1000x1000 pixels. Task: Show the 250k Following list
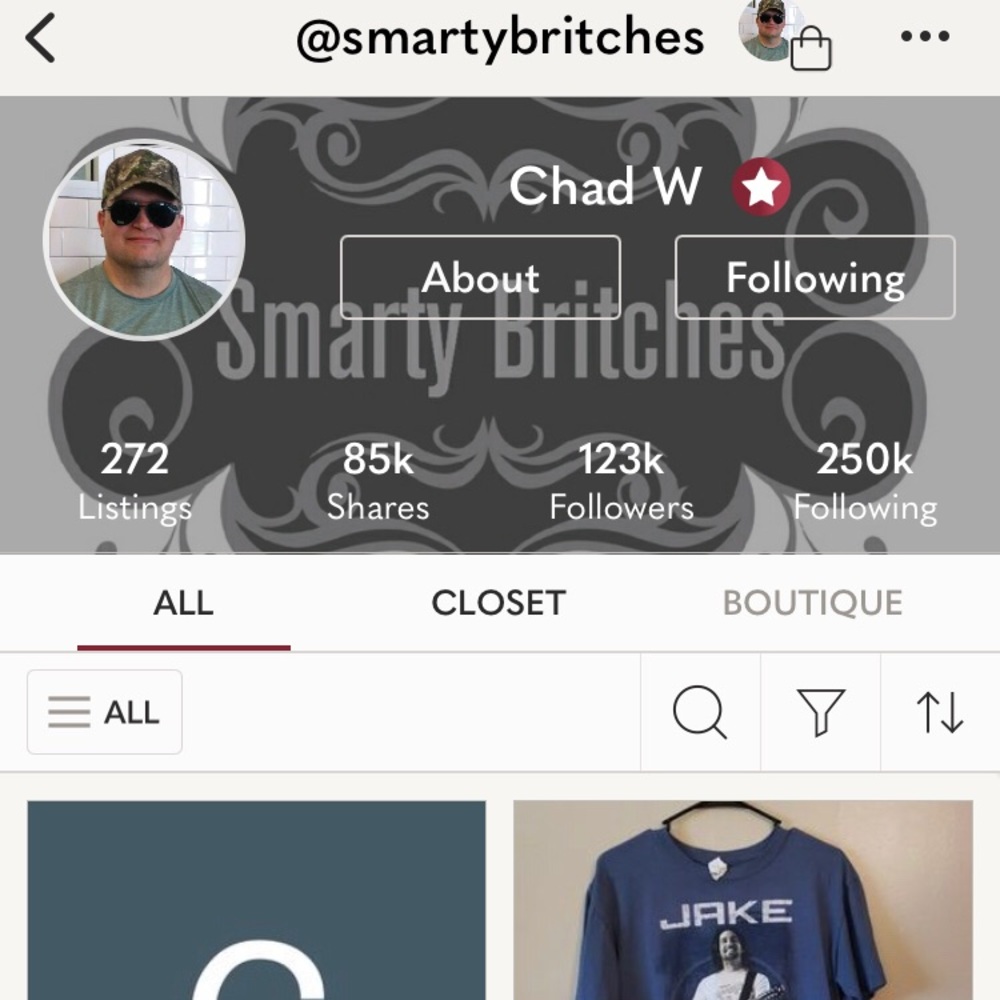tap(865, 482)
